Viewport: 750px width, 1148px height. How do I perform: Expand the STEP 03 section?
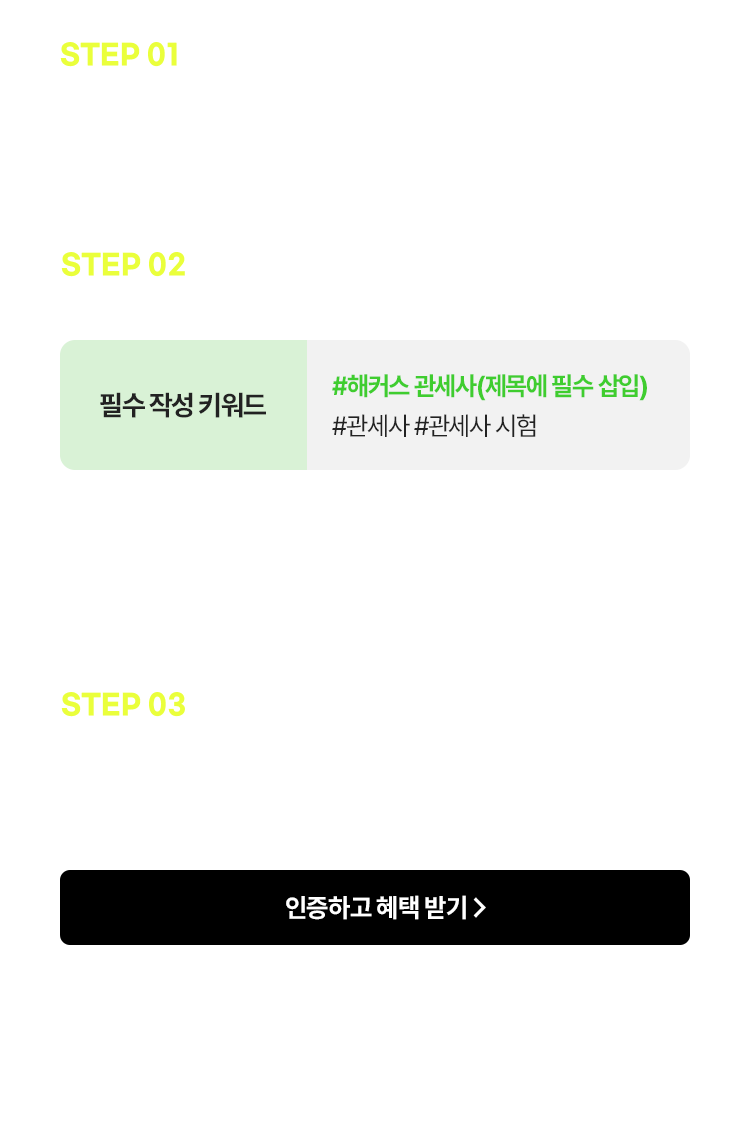[124, 705]
